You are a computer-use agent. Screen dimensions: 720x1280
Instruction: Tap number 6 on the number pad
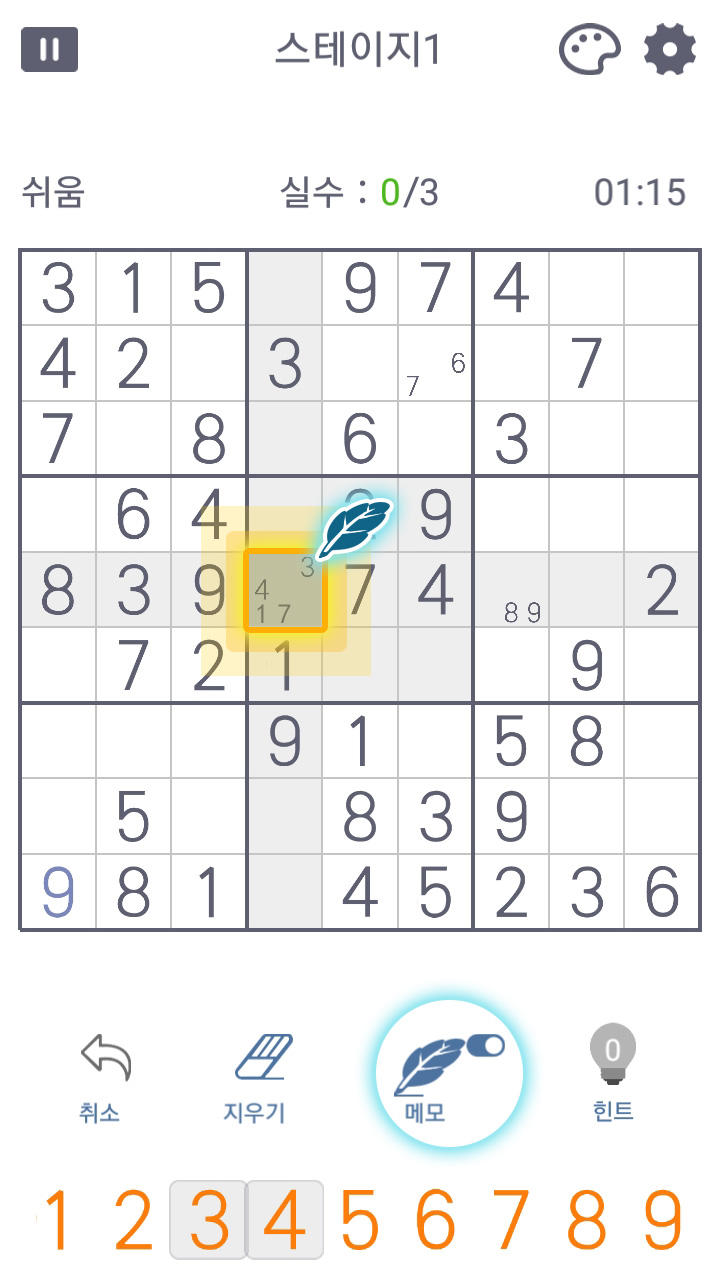436,1220
